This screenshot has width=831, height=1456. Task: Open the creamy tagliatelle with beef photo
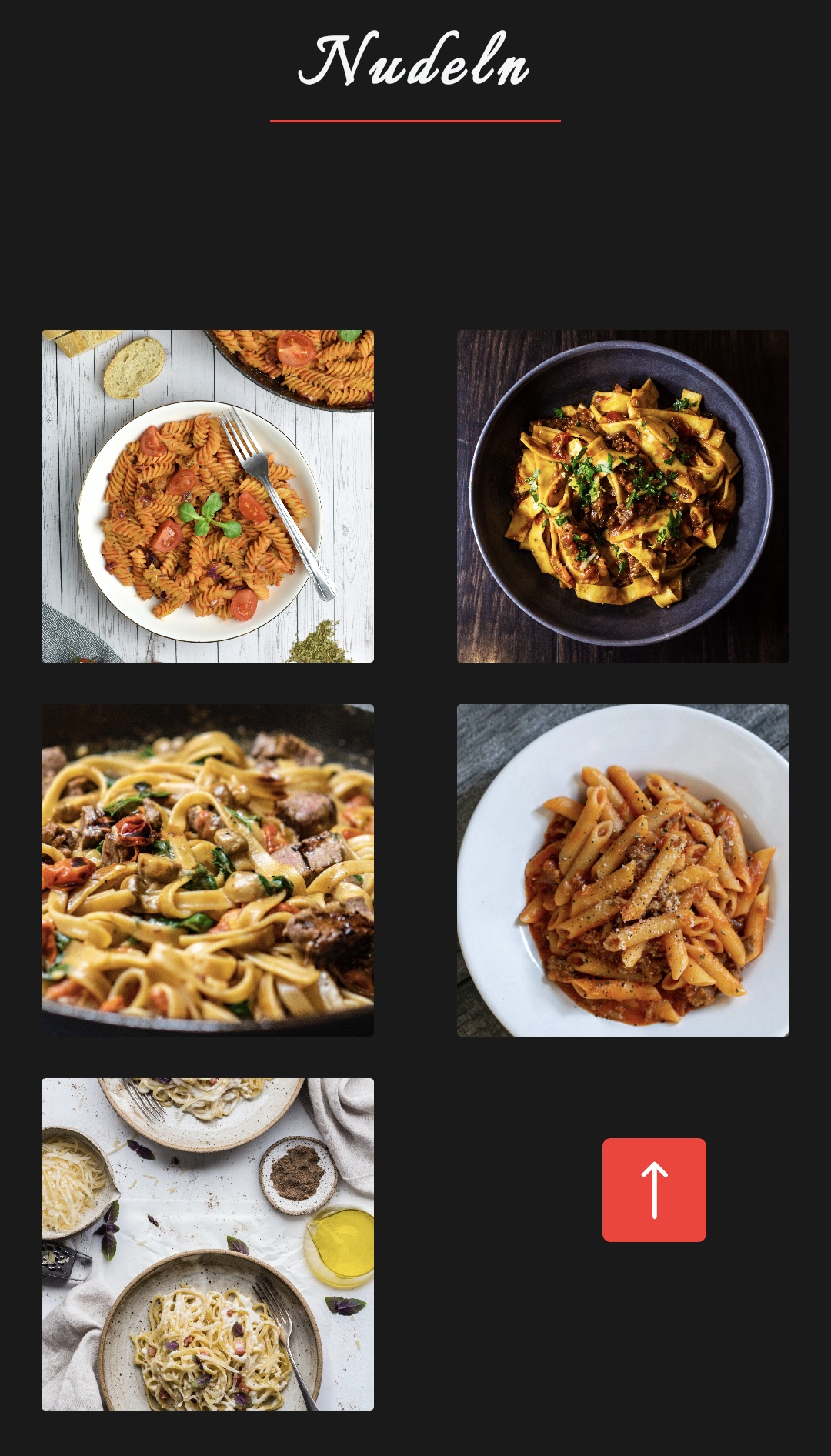208,870
